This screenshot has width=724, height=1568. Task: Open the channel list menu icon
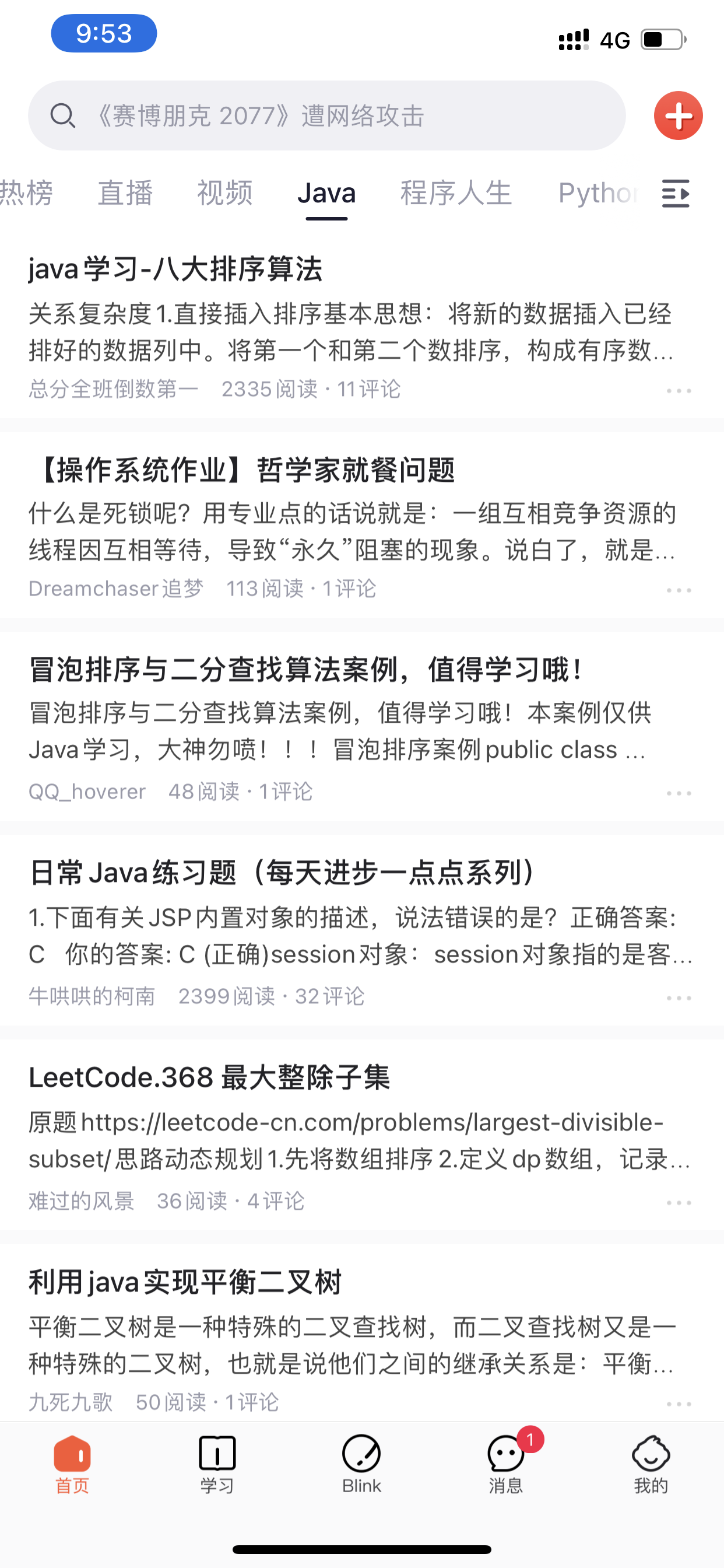pos(676,194)
